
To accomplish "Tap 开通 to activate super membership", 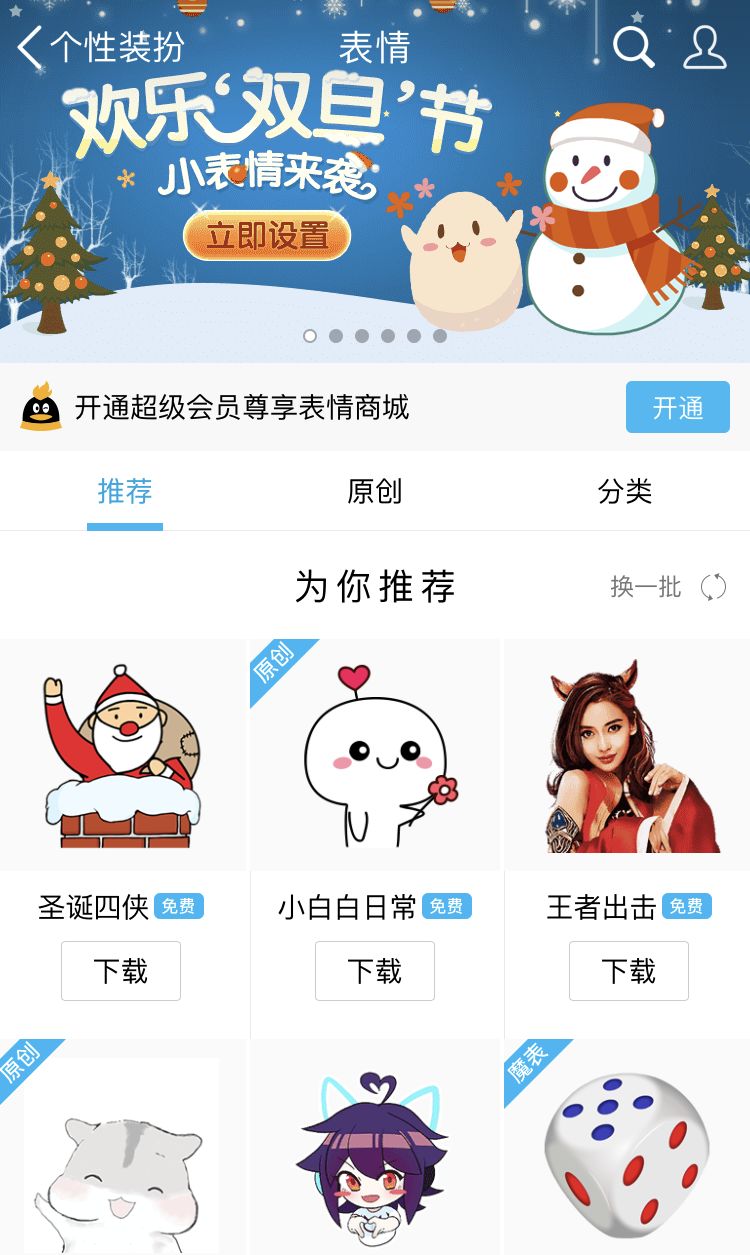I will [x=677, y=408].
